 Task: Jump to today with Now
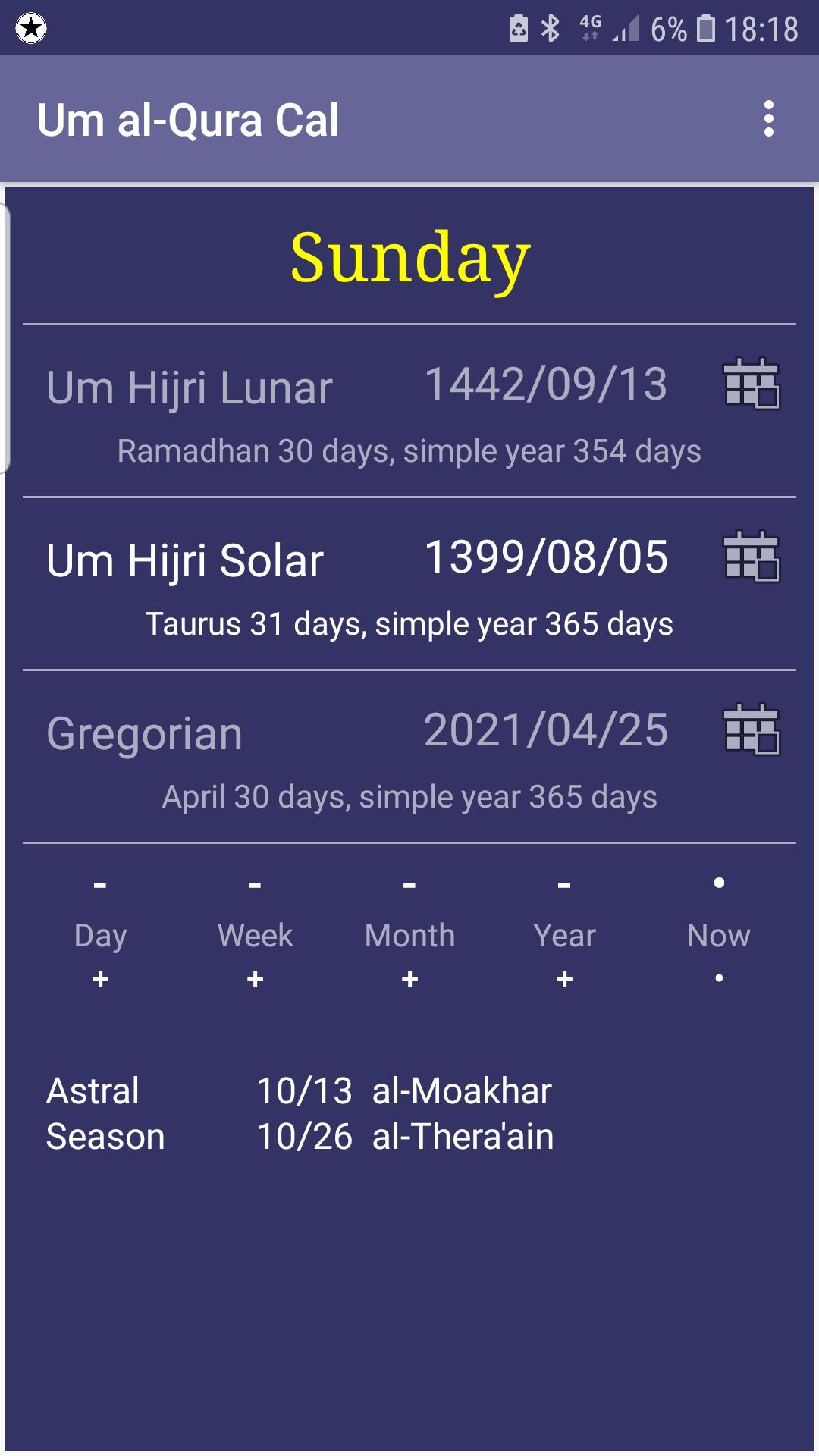pos(718,935)
